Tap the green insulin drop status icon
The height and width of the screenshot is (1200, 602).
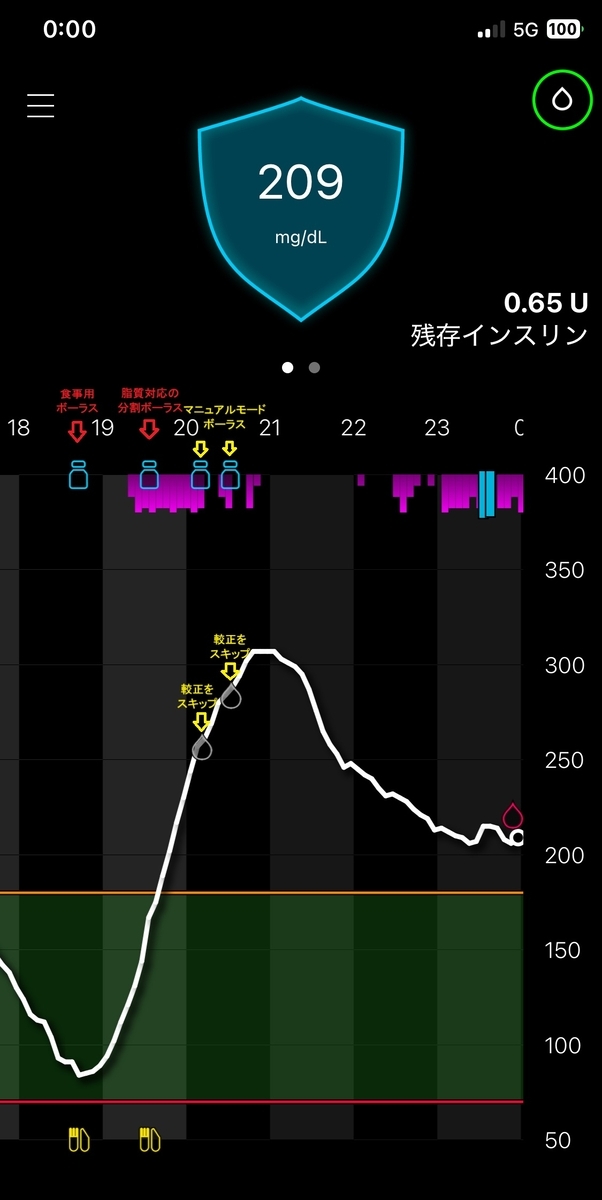[562, 100]
